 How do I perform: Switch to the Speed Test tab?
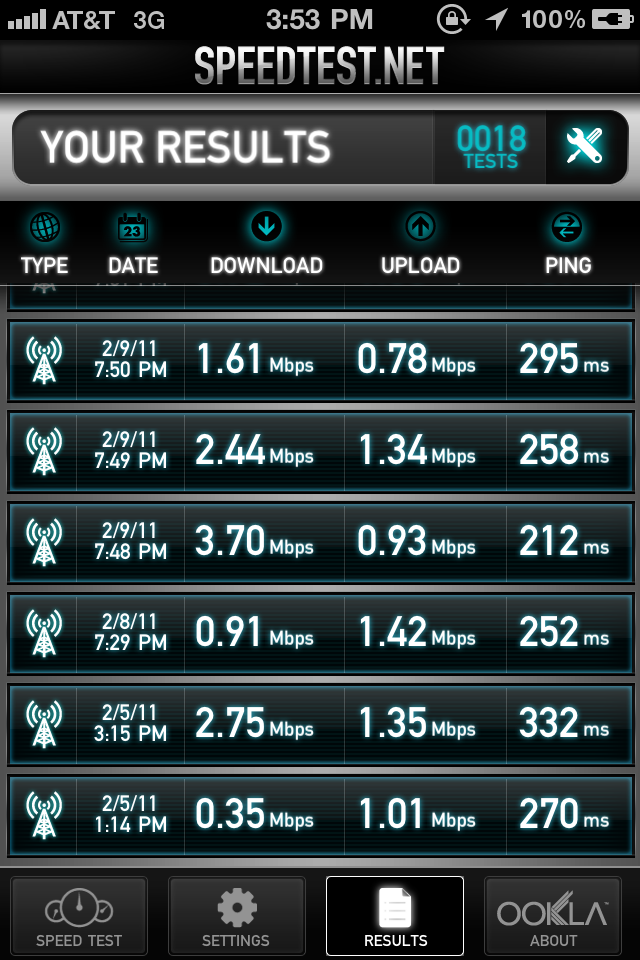79,916
